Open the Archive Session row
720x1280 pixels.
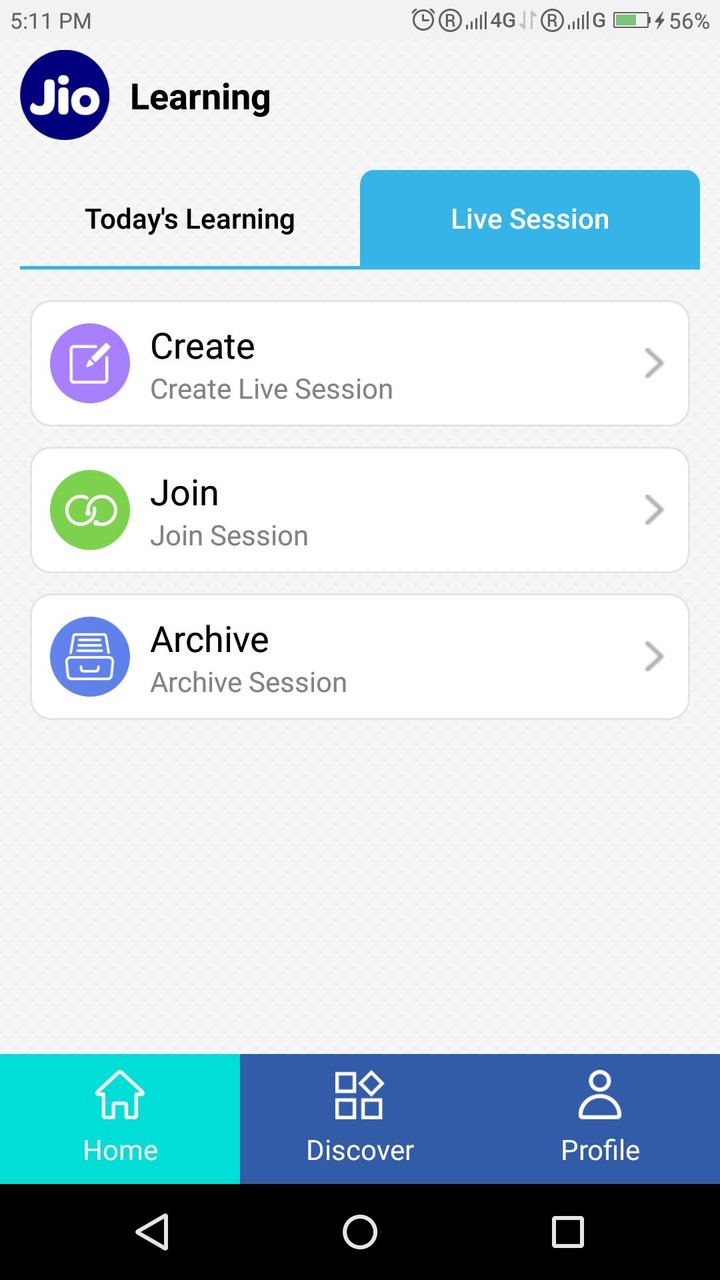[x=360, y=657]
